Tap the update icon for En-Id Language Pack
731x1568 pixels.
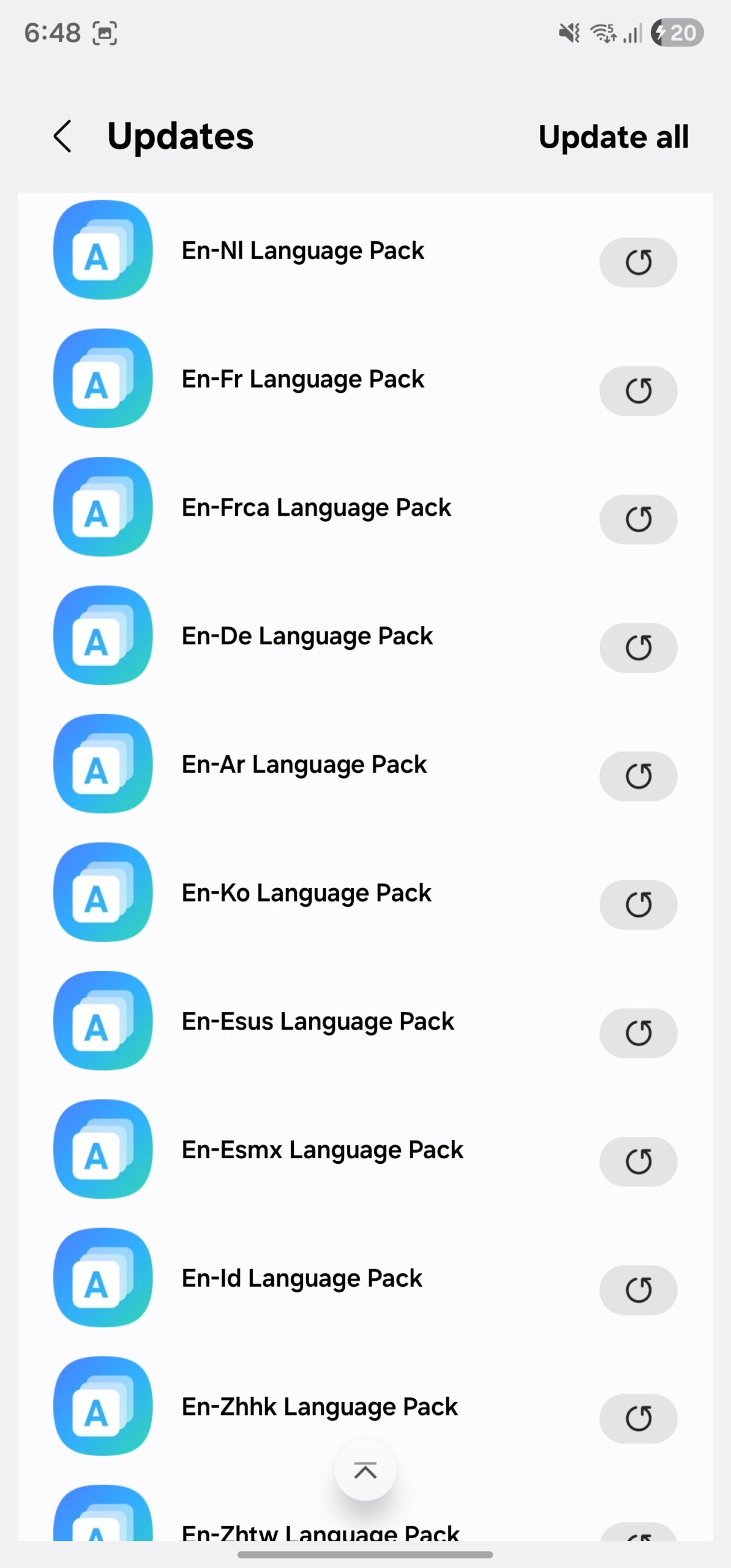coord(638,1290)
